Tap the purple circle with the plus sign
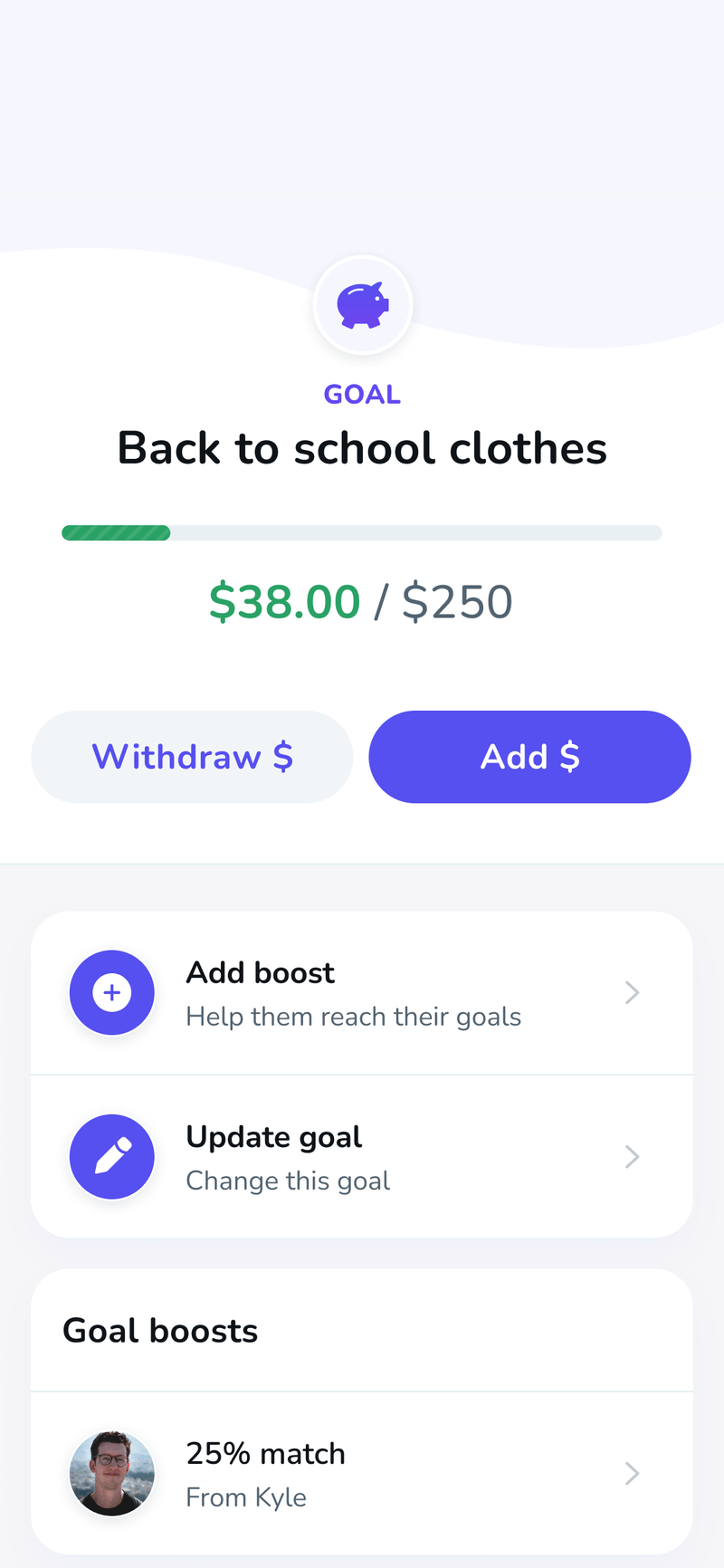 111,992
